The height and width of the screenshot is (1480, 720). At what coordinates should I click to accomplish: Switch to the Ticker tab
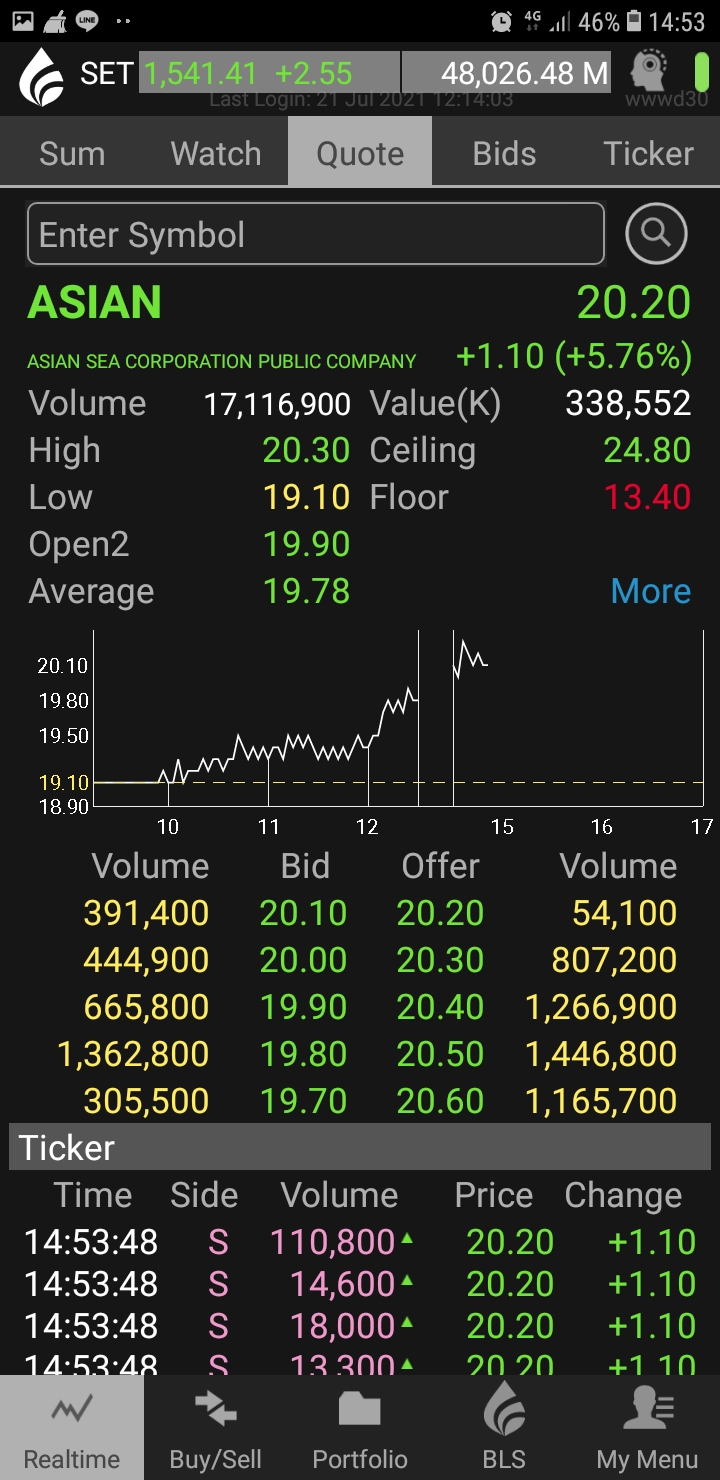click(648, 154)
